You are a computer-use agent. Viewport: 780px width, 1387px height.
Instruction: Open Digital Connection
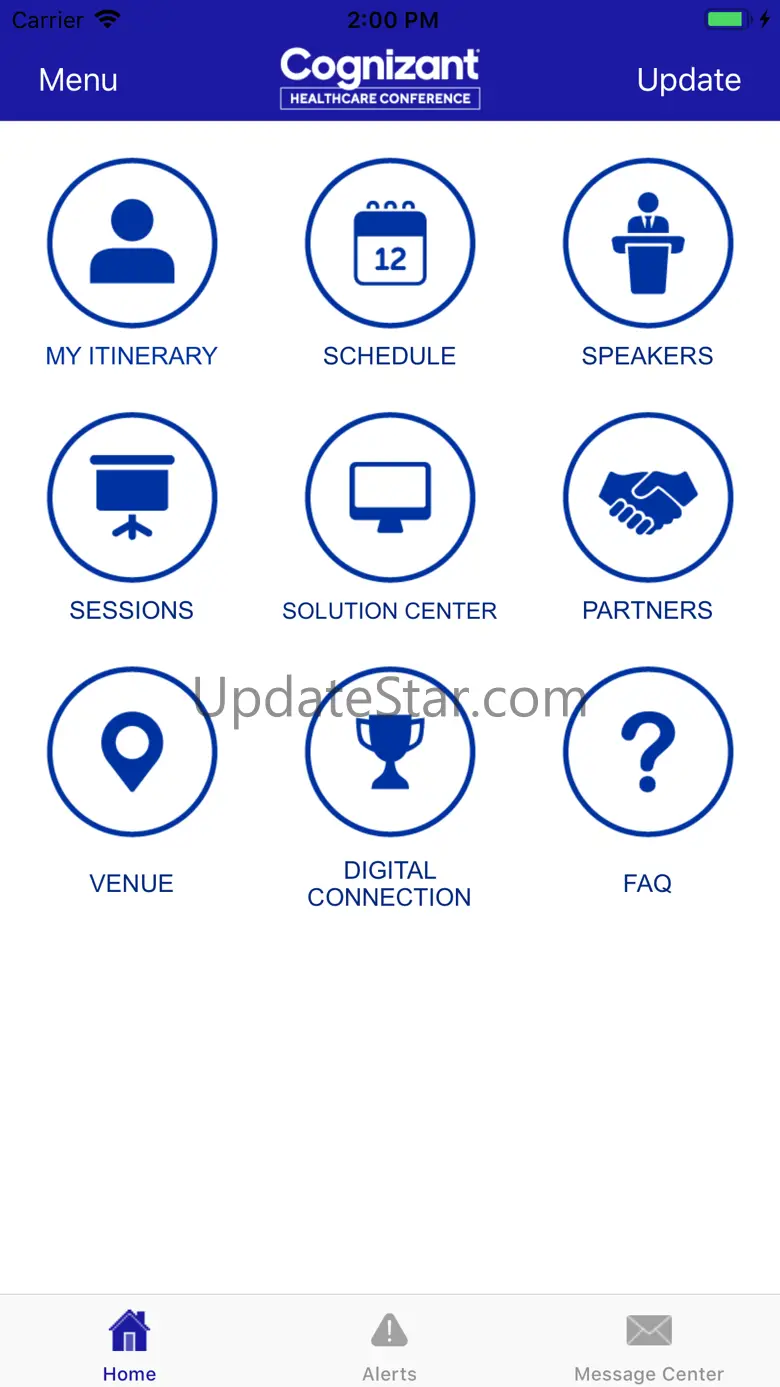click(390, 751)
